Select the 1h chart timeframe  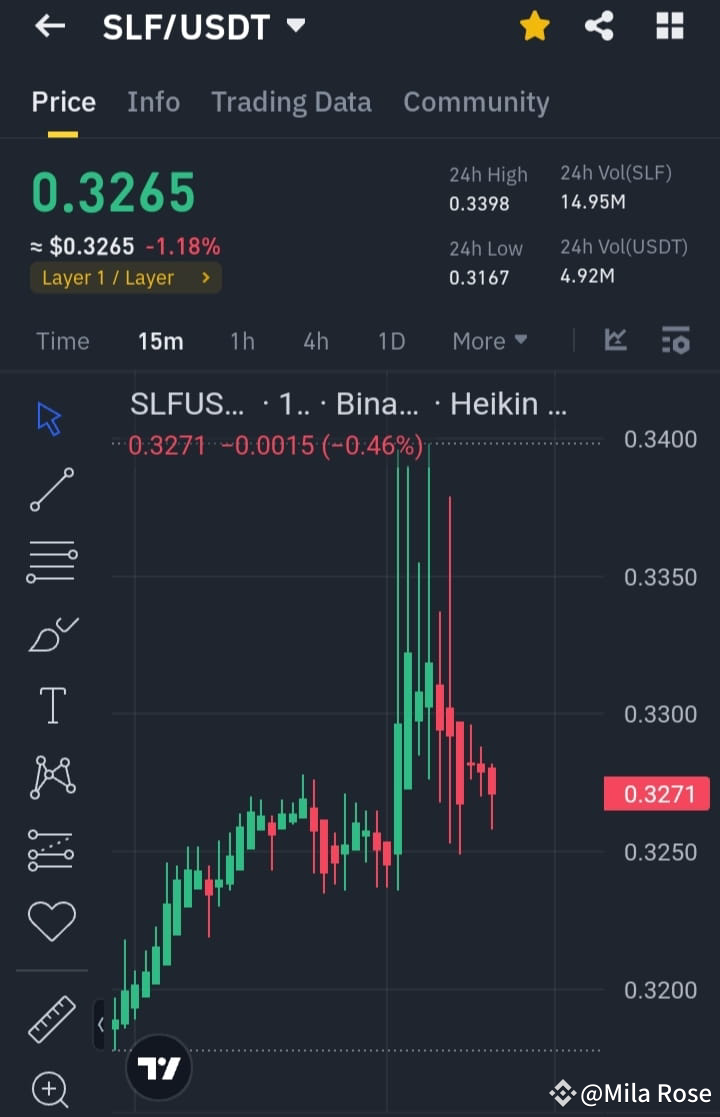tap(241, 340)
